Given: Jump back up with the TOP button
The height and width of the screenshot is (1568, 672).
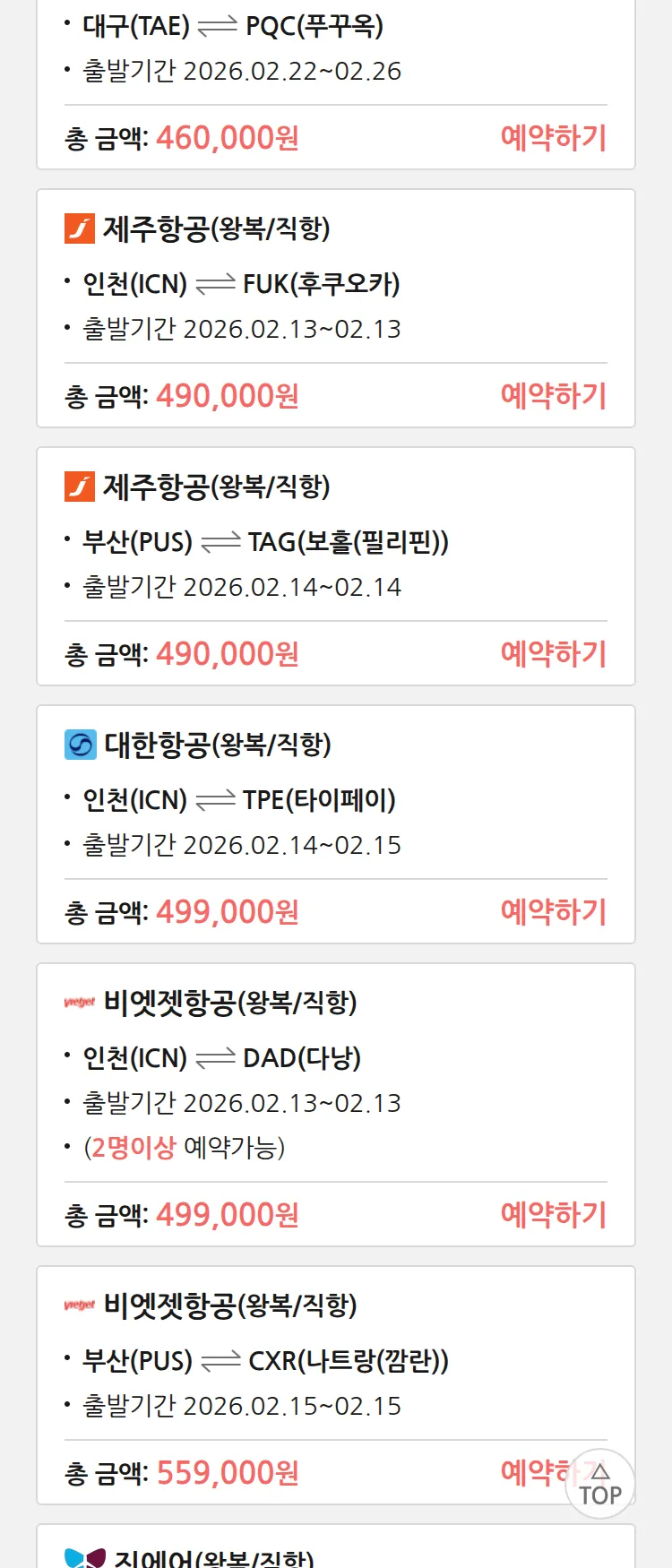Looking at the screenshot, I should (600, 1485).
